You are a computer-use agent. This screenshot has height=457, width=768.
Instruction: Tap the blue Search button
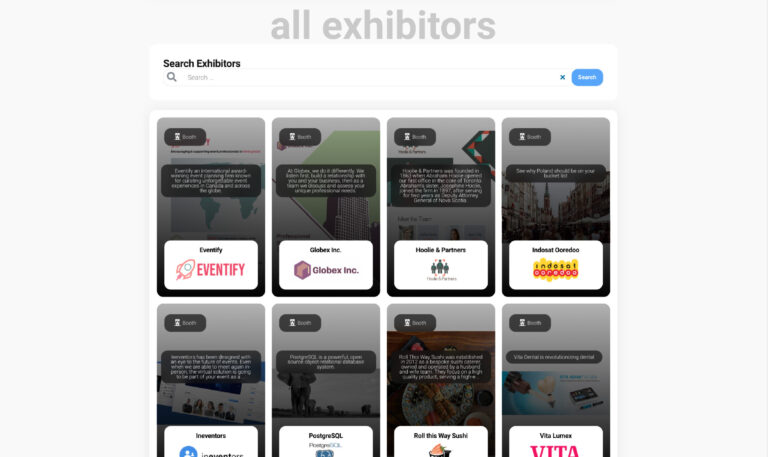587,77
